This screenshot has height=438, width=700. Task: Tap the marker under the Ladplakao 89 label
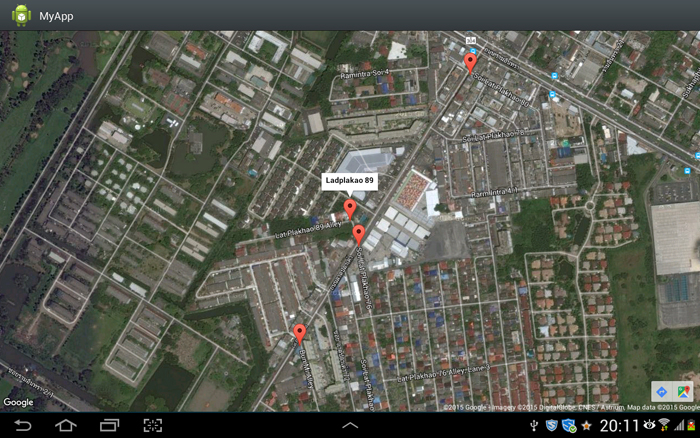point(350,208)
